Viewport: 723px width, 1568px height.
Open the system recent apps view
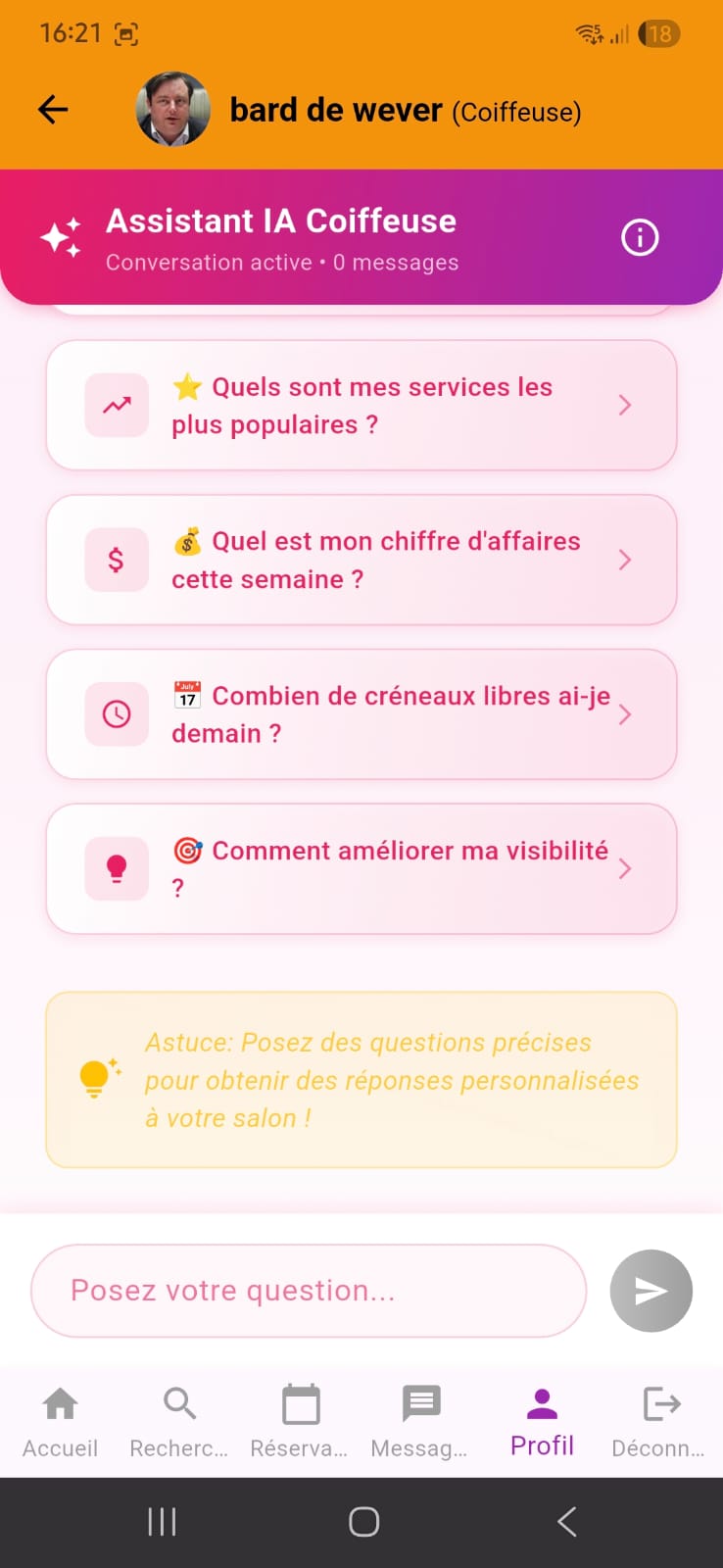pyautogui.click(x=162, y=1522)
